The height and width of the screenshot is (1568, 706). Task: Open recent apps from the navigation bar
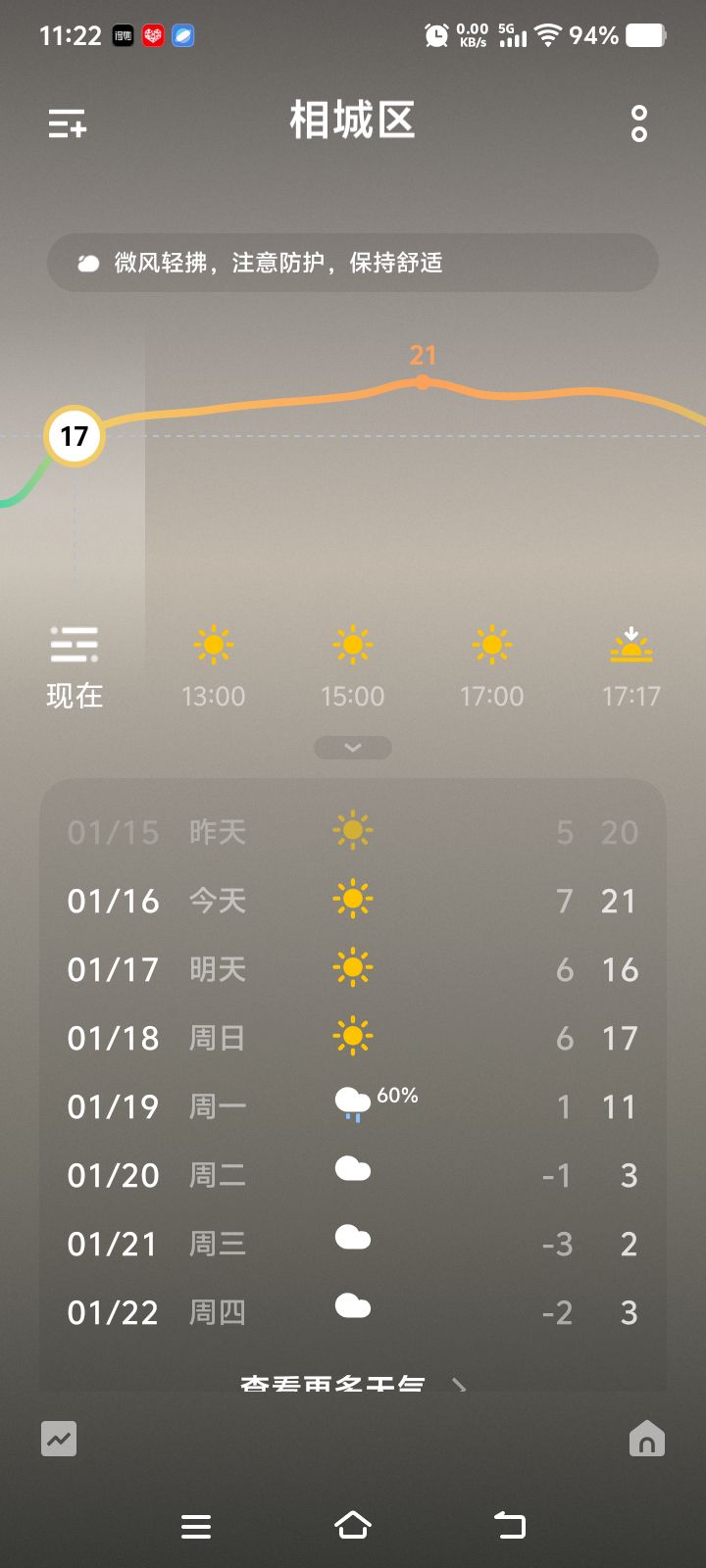pos(196,1526)
